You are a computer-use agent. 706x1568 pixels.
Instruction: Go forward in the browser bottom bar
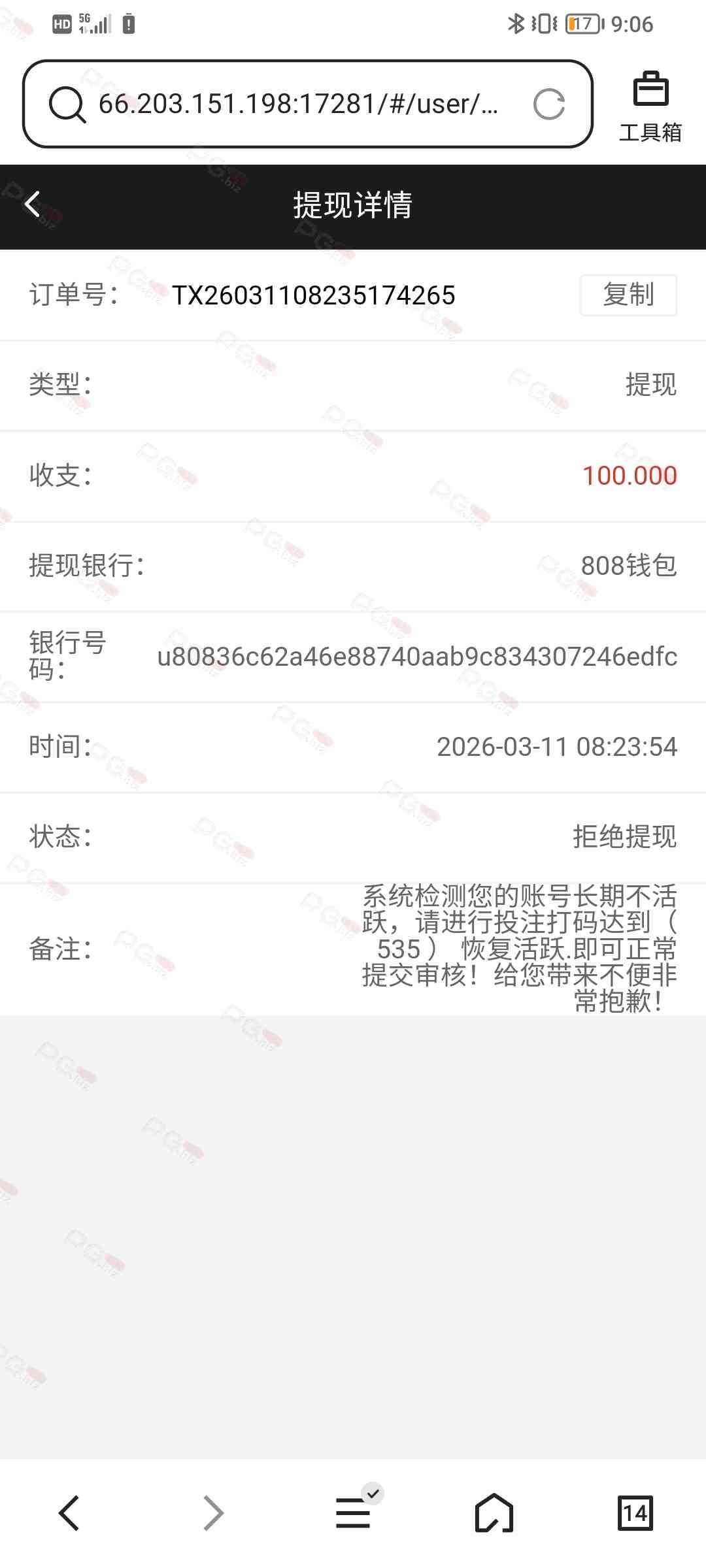point(213,1512)
